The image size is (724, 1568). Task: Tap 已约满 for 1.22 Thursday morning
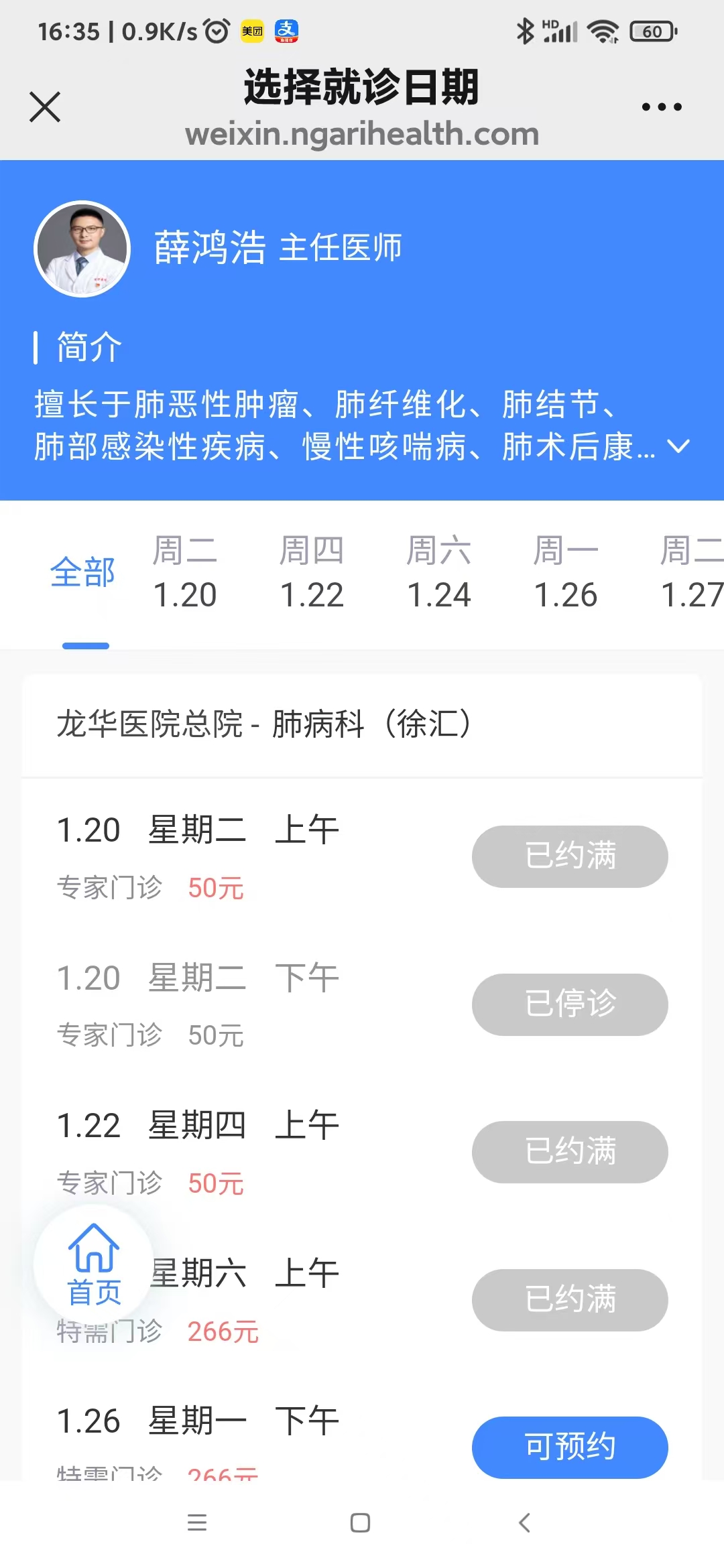570,1151
